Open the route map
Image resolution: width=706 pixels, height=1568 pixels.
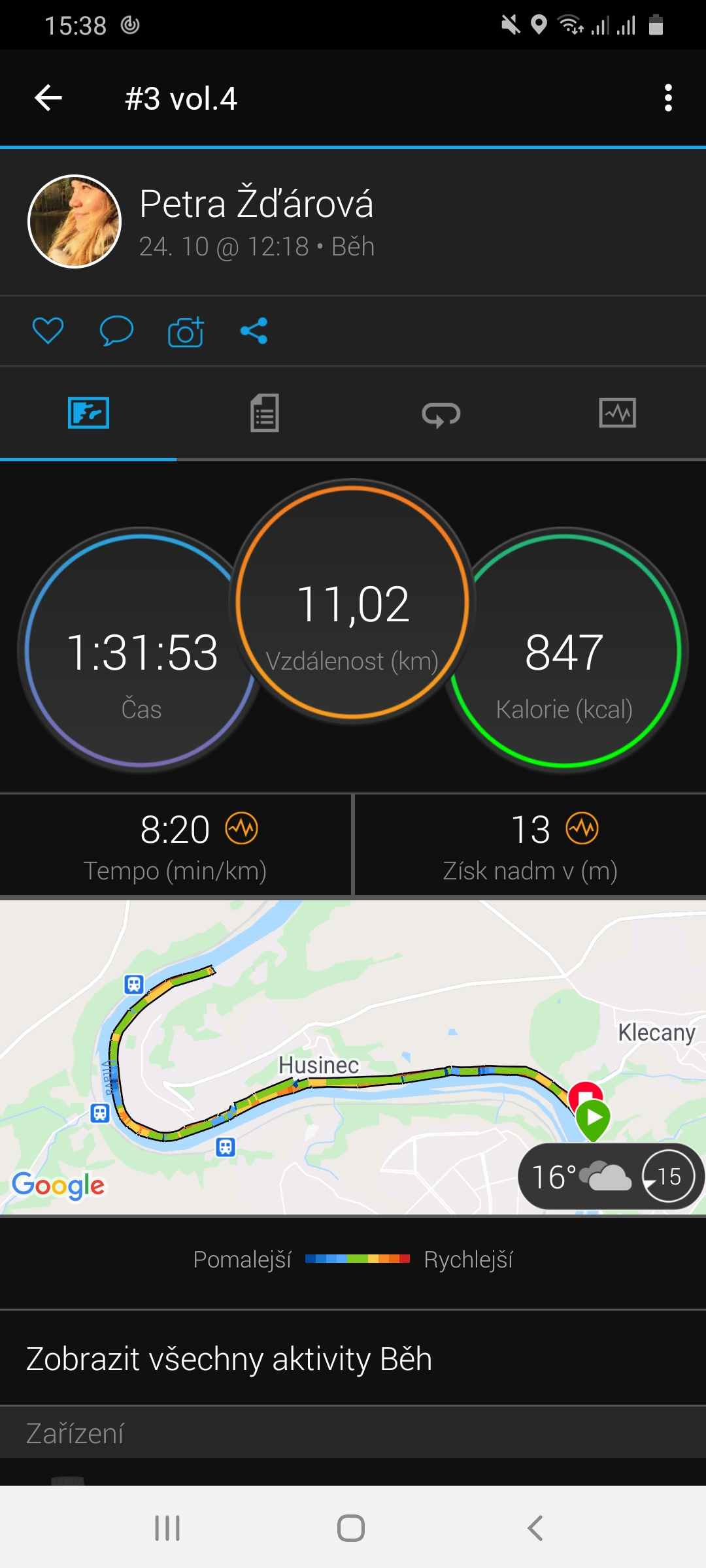[353, 1057]
